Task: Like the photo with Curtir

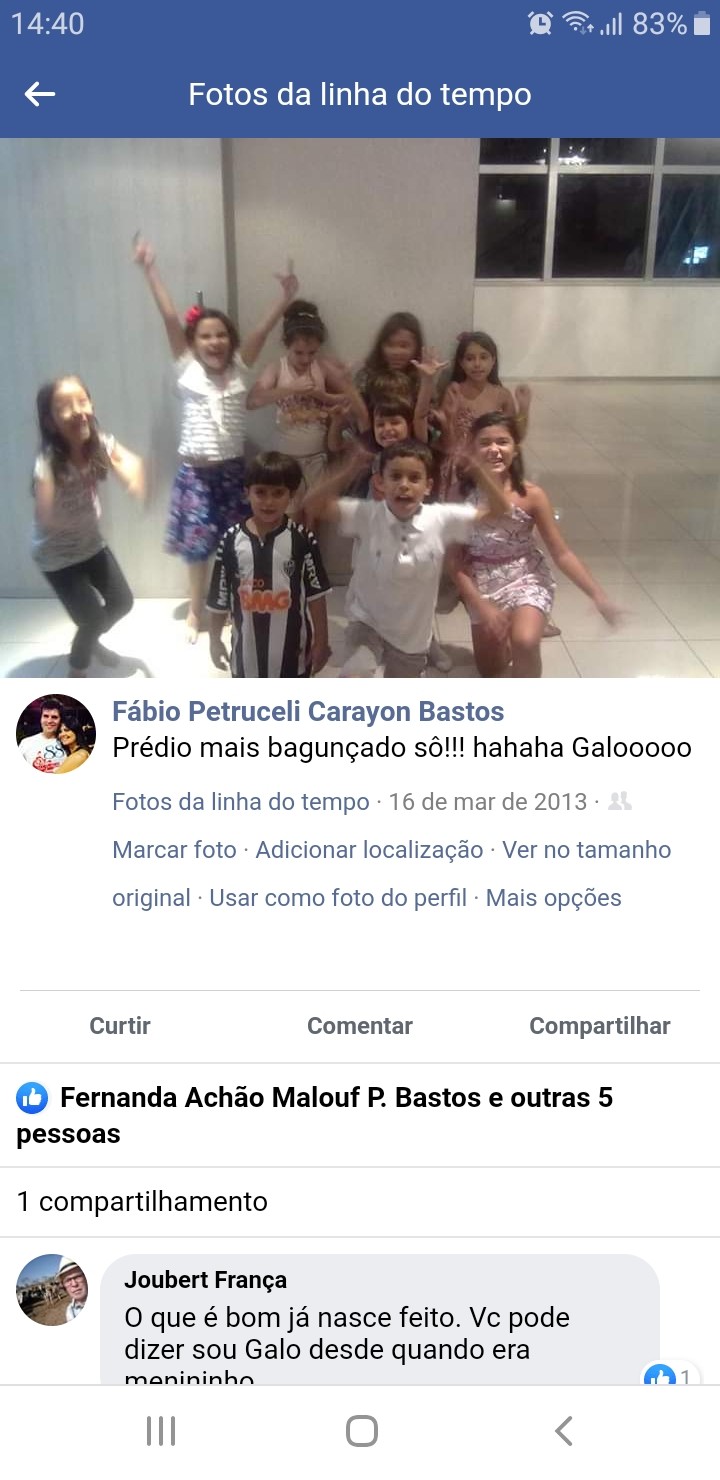Action: (x=120, y=1026)
